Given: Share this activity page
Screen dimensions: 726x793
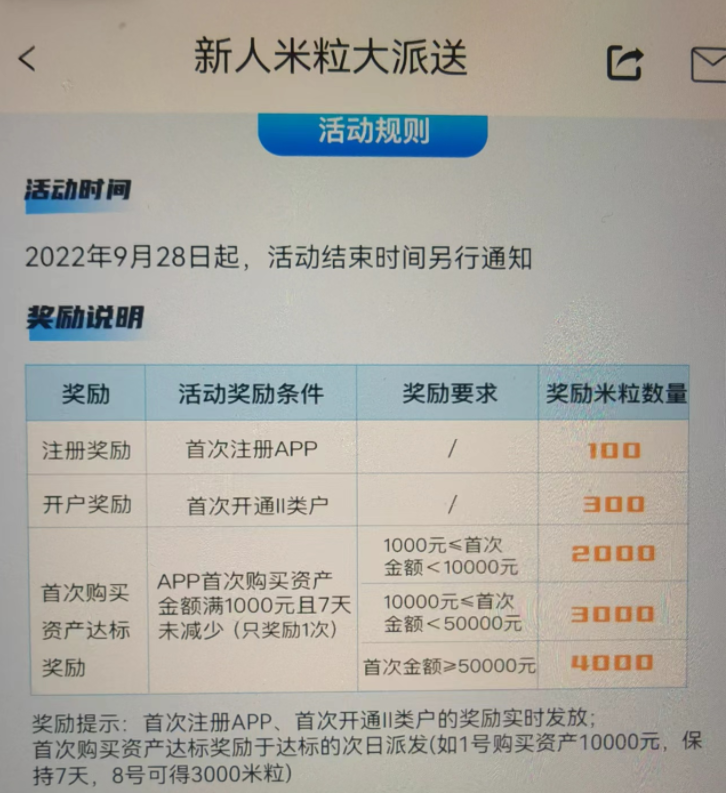Looking at the screenshot, I should pyautogui.click(x=625, y=62).
